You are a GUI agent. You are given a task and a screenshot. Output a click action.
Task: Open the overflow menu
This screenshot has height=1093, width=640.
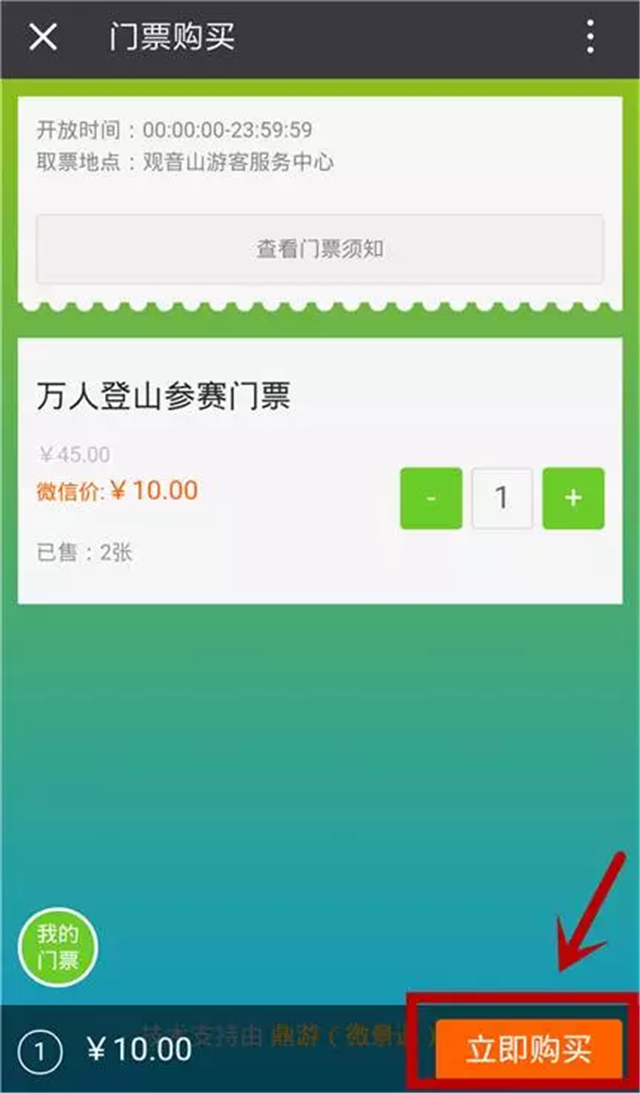[x=591, y=38]
